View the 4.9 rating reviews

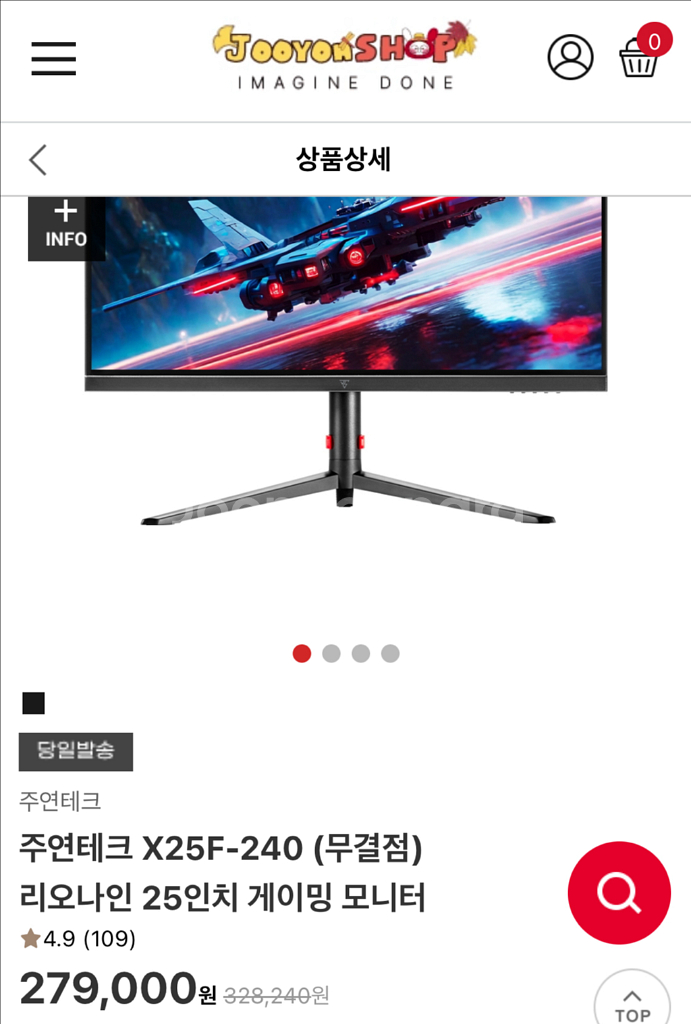(78, 939)
